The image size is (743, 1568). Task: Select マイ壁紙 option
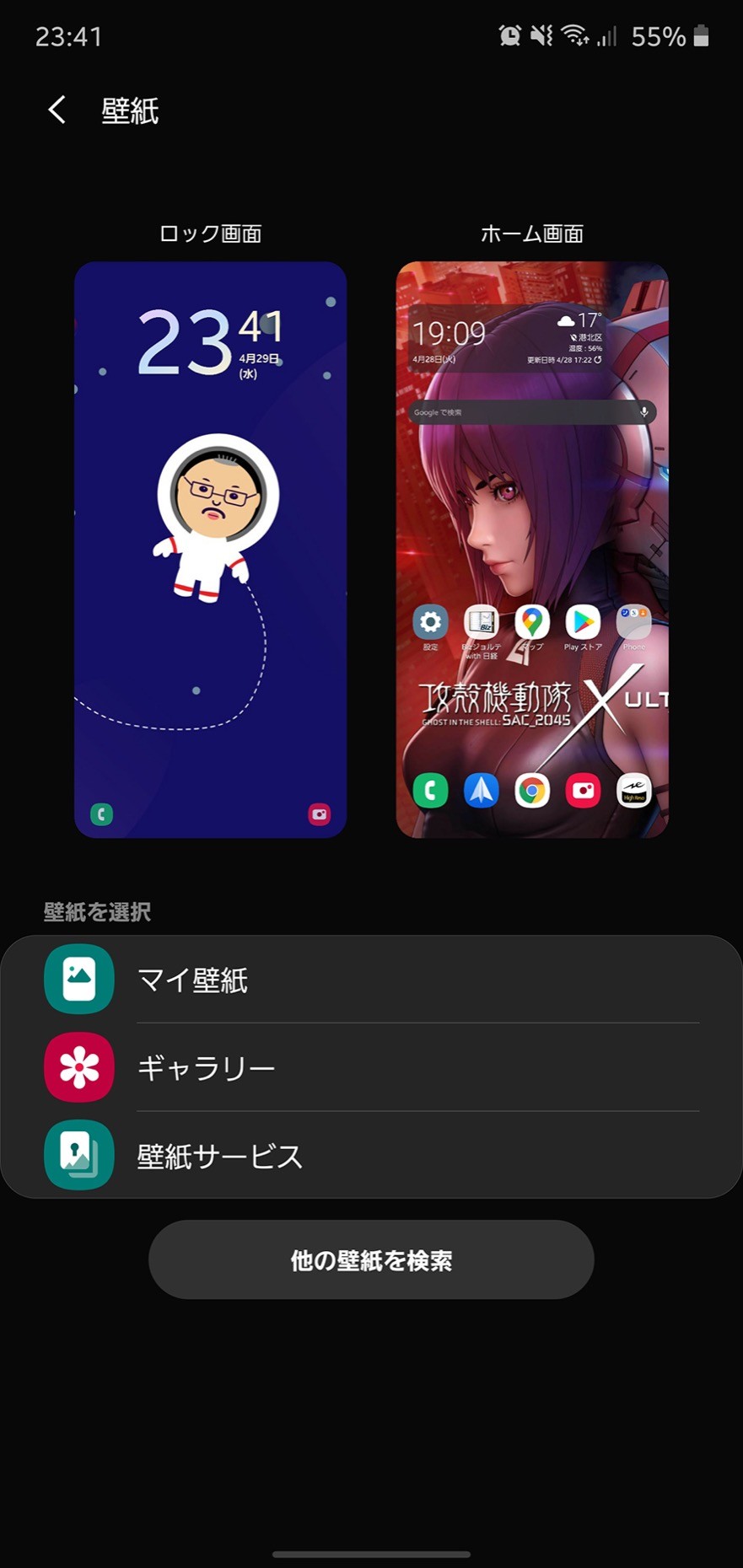371,980
